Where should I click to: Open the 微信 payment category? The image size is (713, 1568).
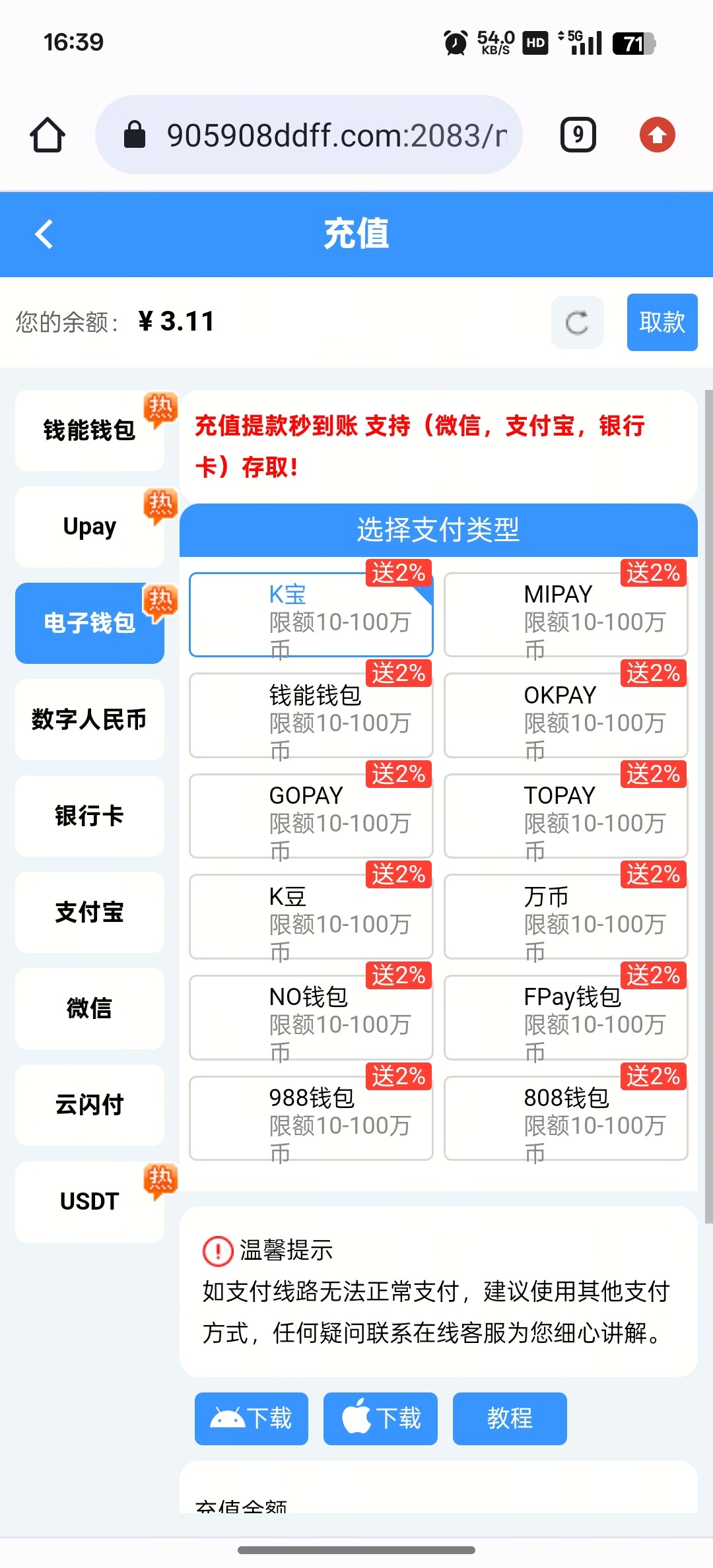tap(90, 1008)
